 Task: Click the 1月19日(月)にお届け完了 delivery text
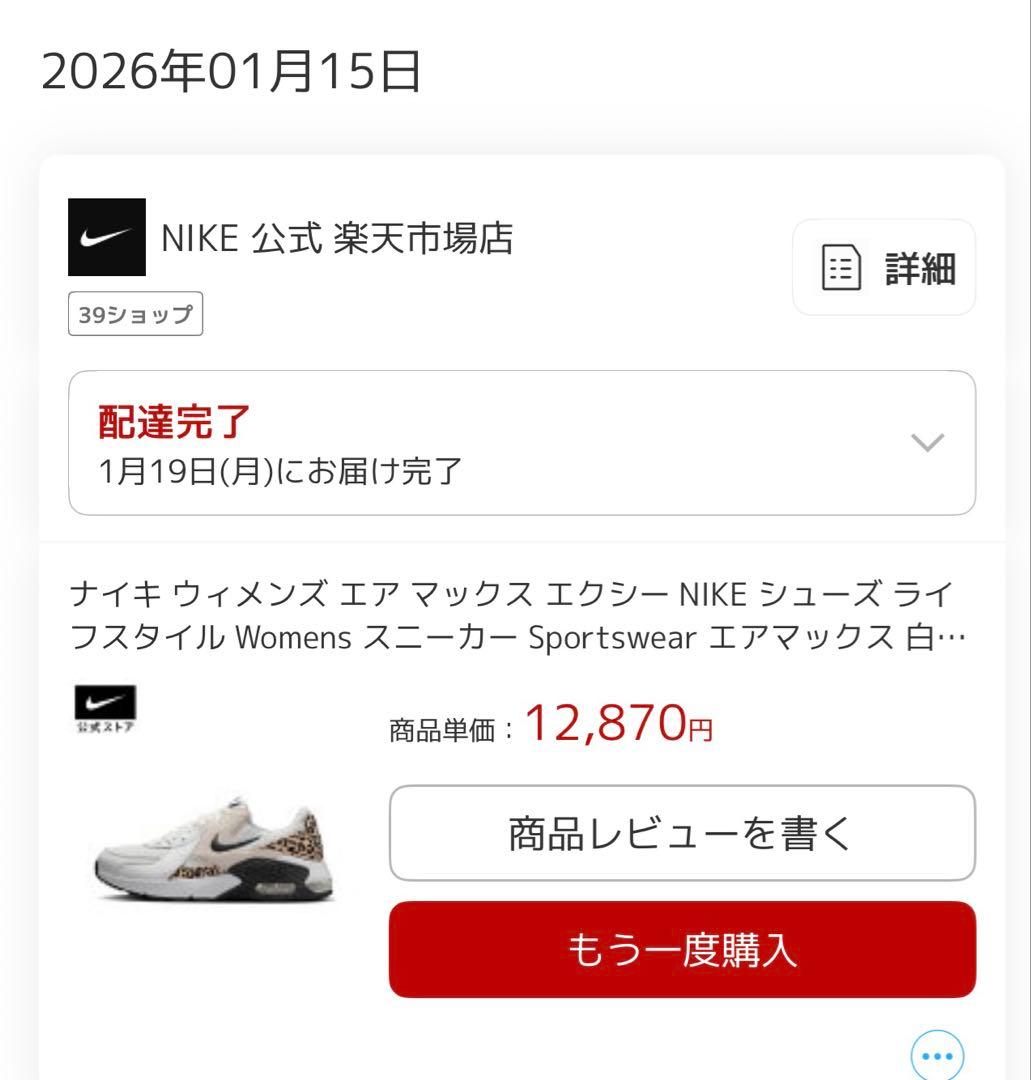(281, 472)
